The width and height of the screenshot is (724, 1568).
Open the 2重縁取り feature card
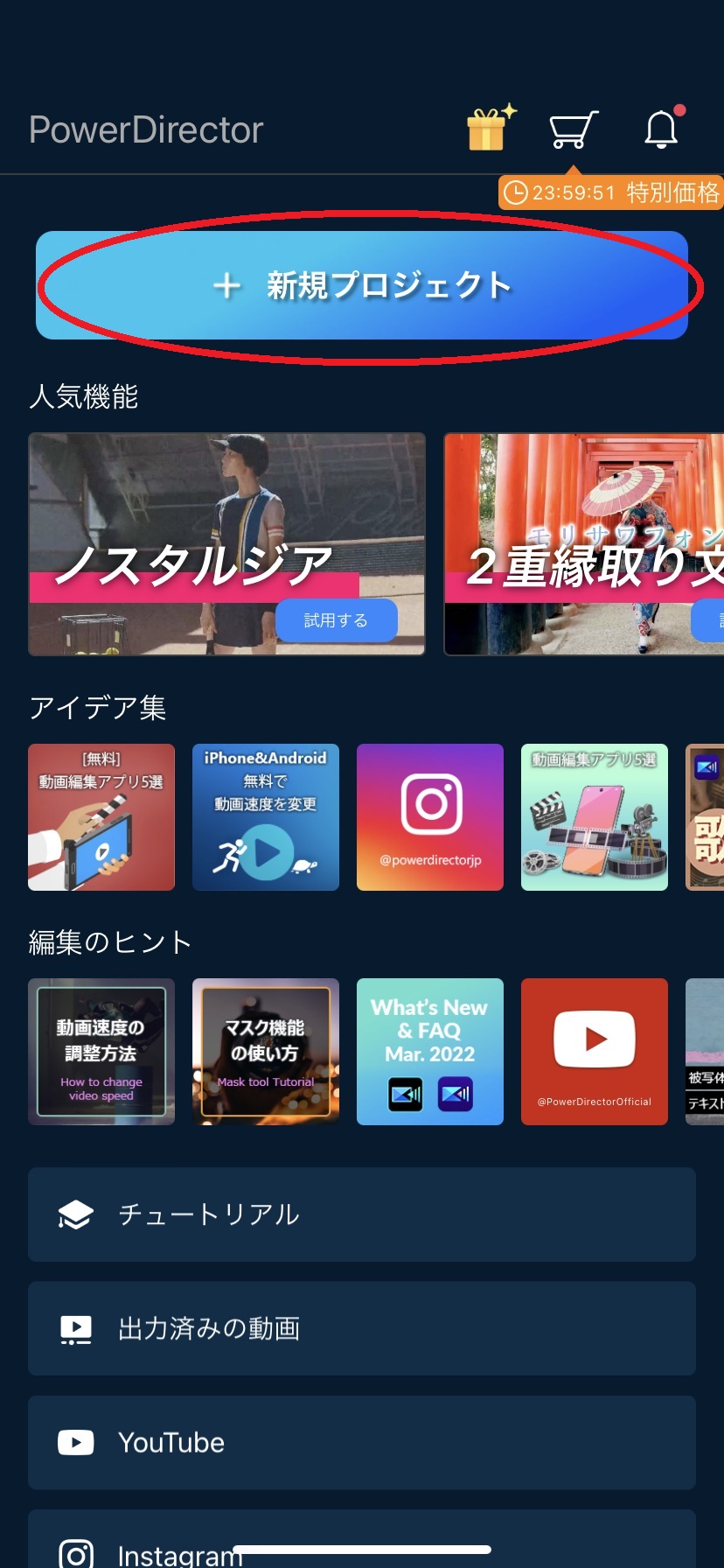(x=584, y=543)
